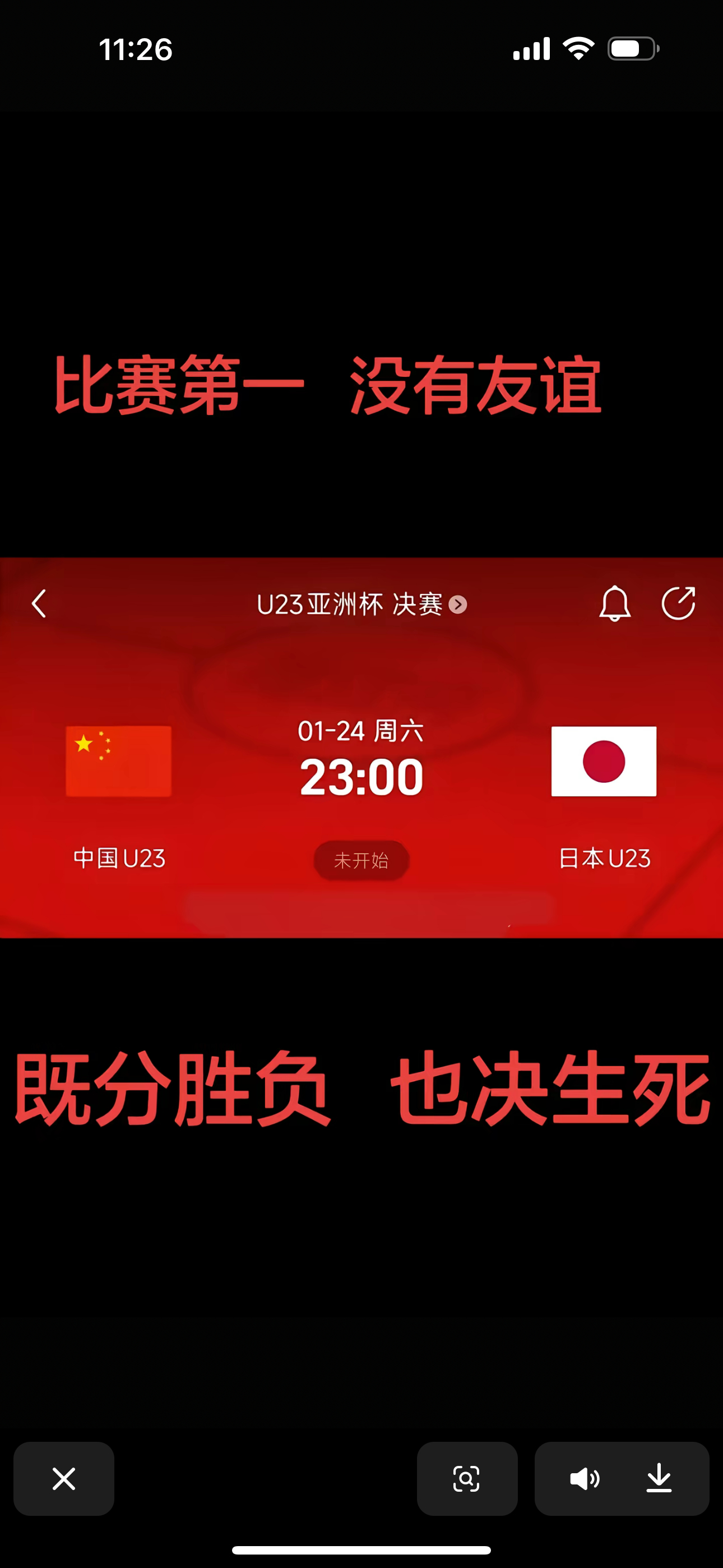Click the battery indicator in status bar
The width and height of the screenshot is (723, 1568).
pyautogui.click(x=630, y=49)
